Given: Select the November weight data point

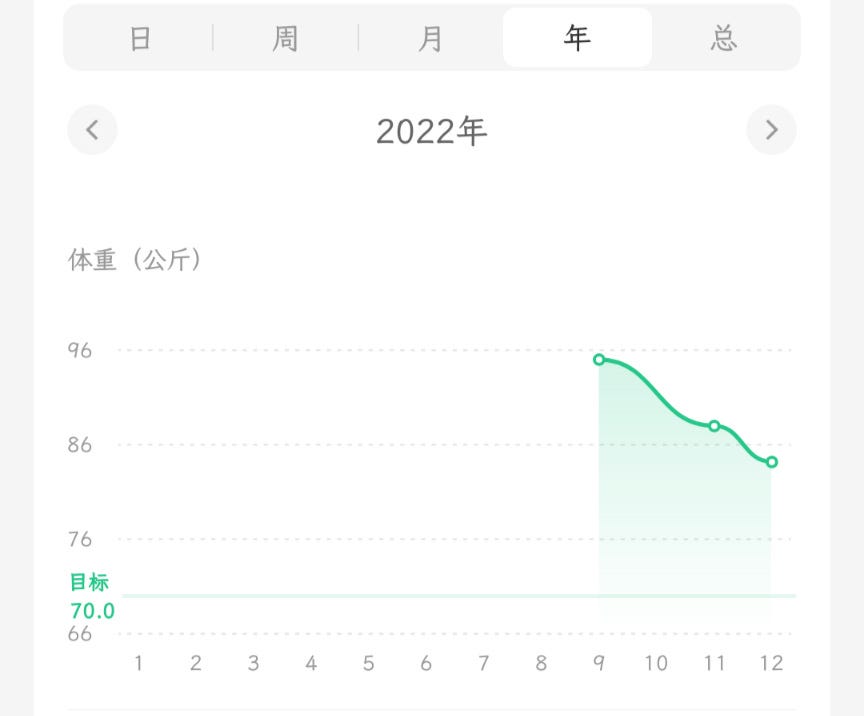Looking at the screenshot, I should [x=714, y=426].
